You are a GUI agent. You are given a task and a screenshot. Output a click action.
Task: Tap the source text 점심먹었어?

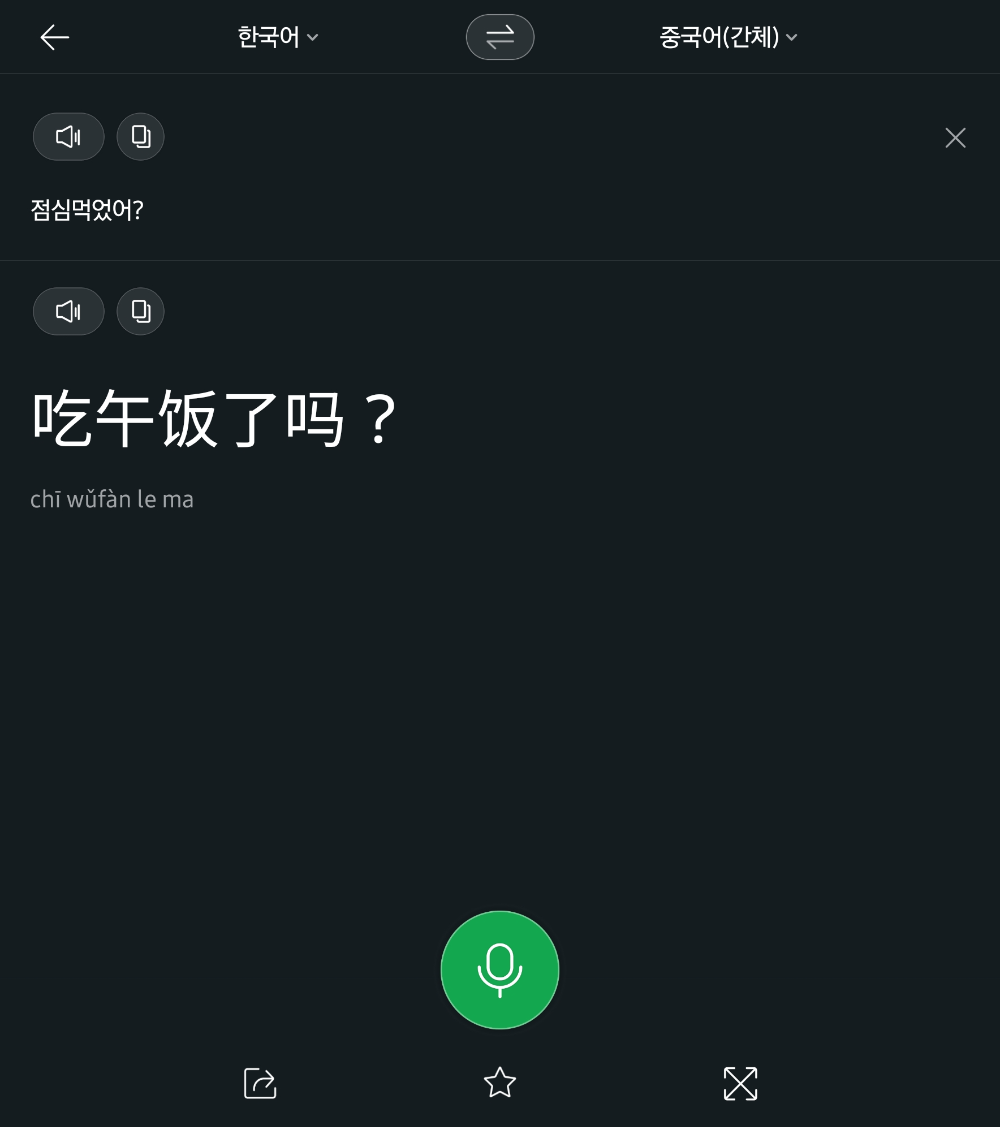[x=88, y=210]
